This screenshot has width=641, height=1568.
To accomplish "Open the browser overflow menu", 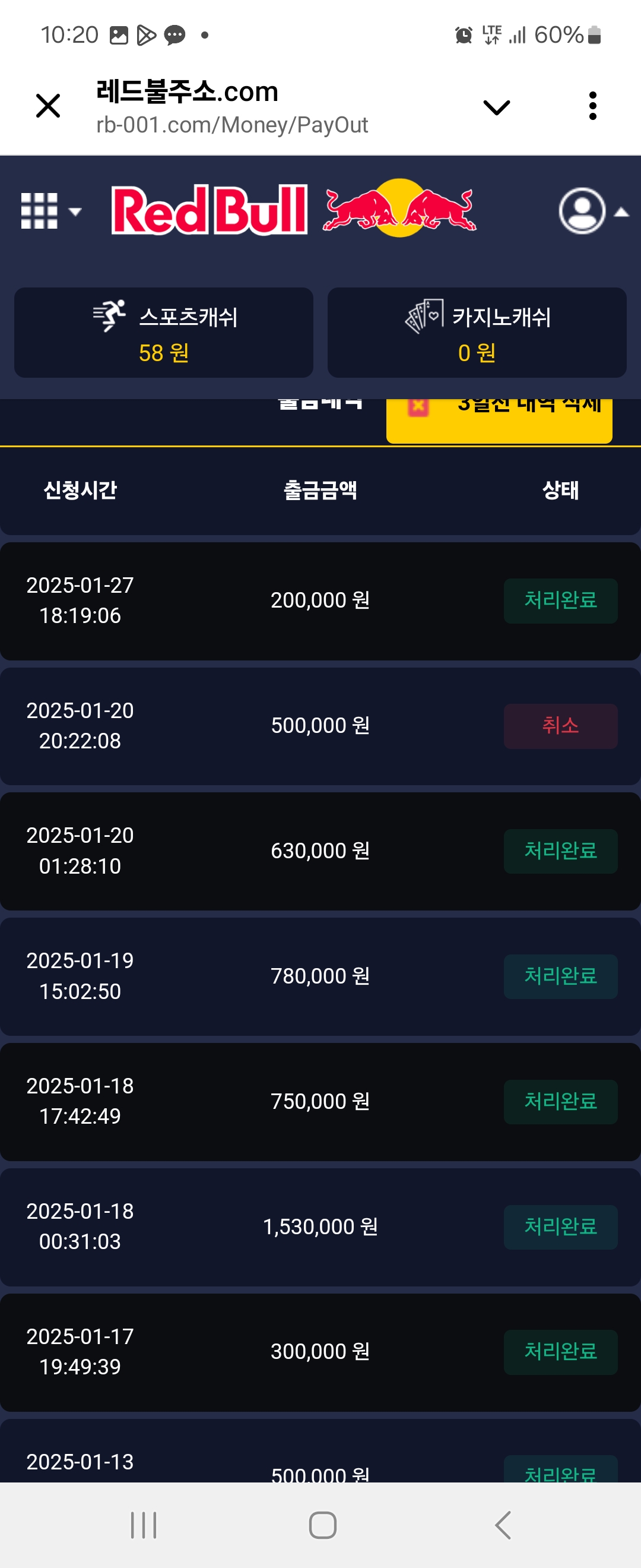I will pyautogui.click(x=592, y=106).
